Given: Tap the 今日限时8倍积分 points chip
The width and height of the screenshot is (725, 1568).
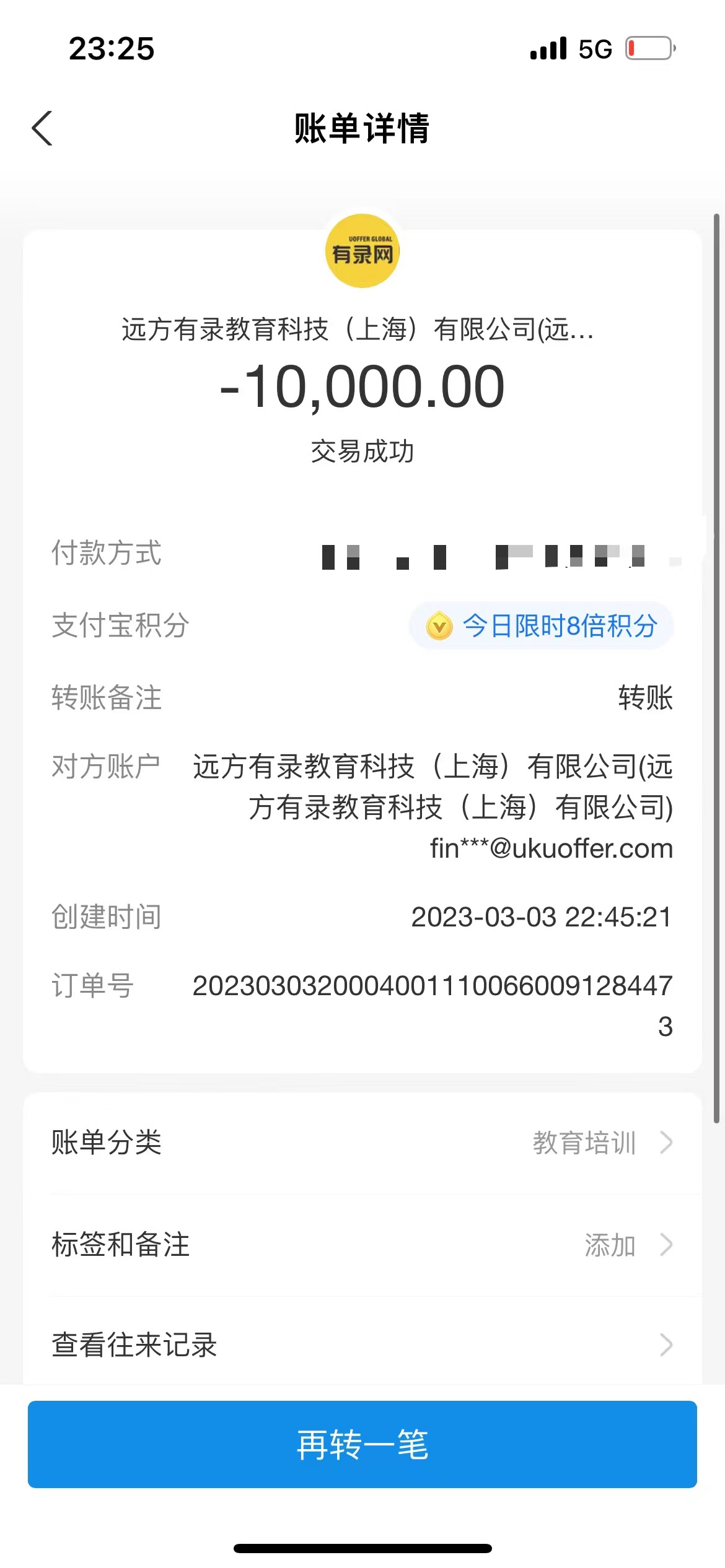Looking at the screenshot, I should 541,625.
